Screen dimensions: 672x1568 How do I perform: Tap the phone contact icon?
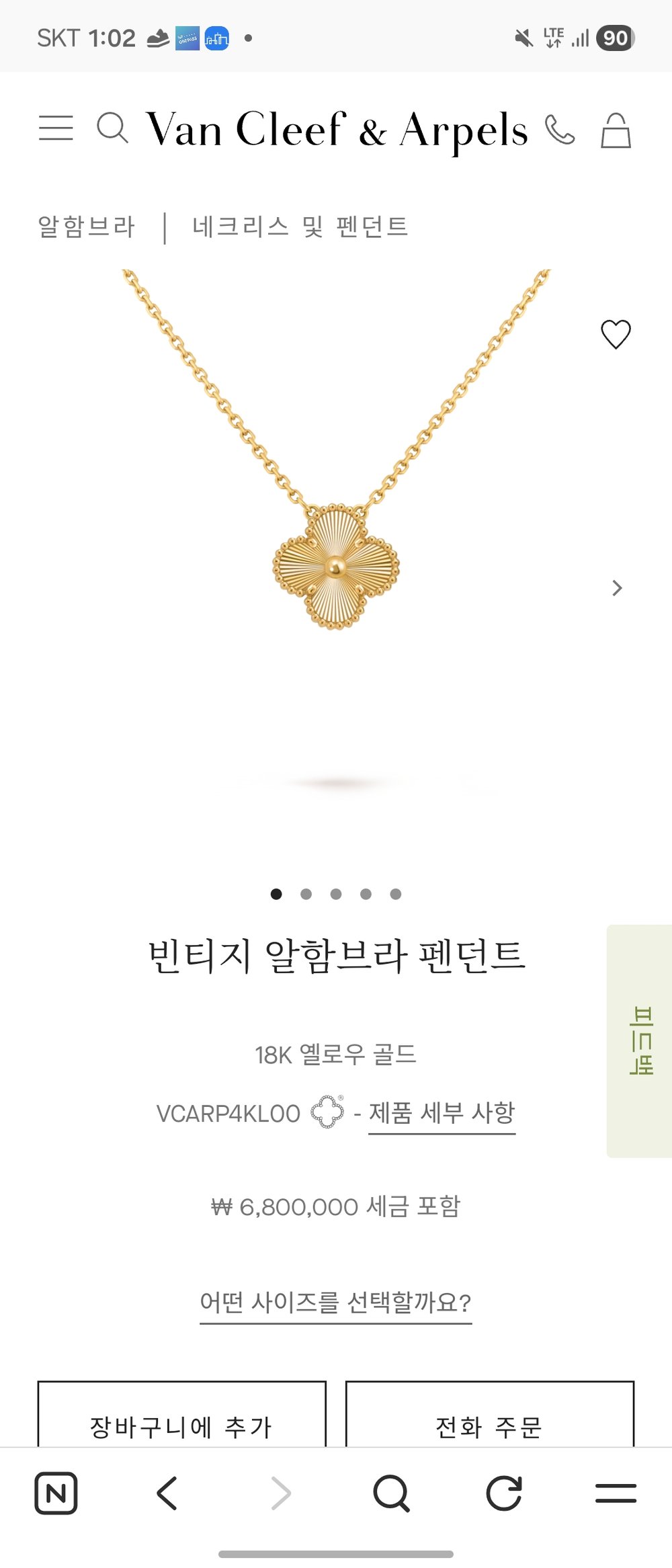point(560,130)
